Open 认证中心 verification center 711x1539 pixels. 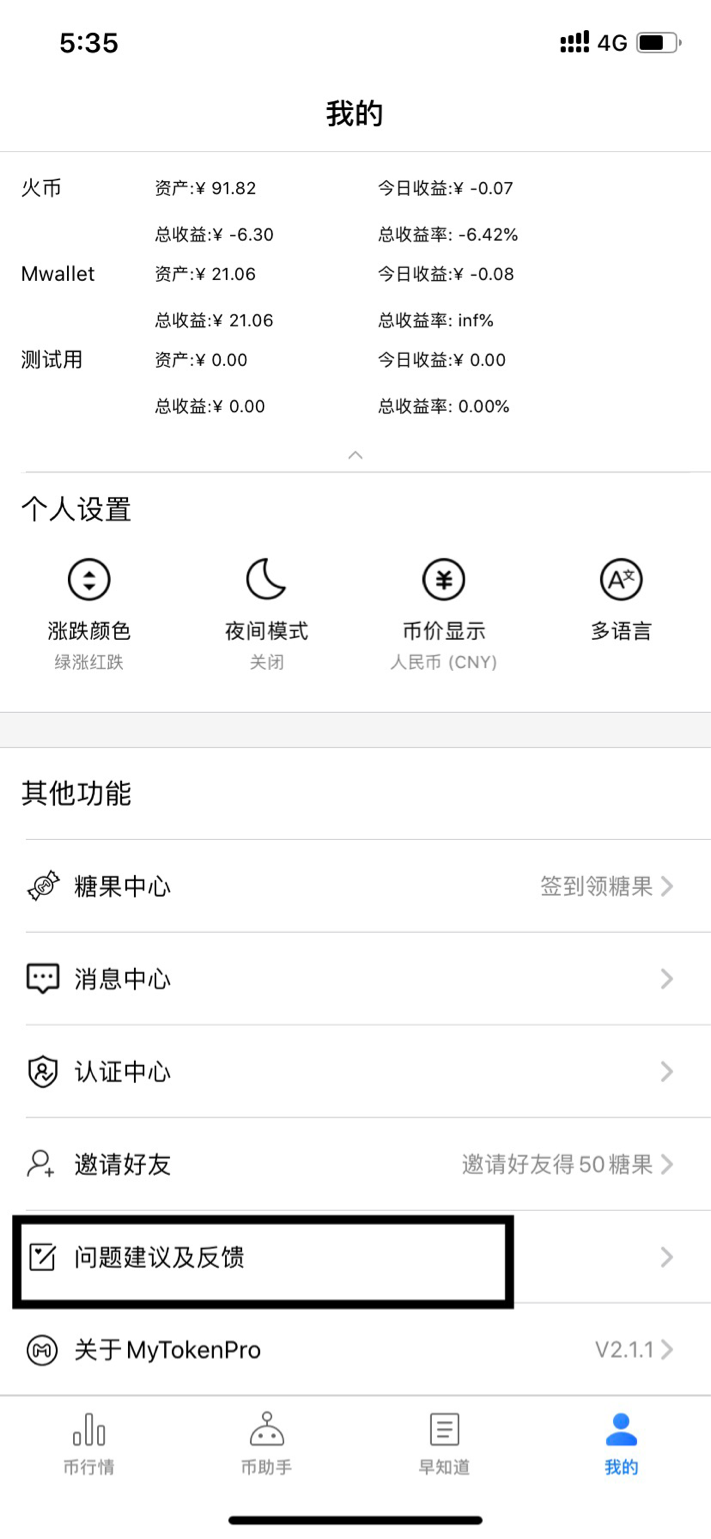click(x=355, y=1072)
